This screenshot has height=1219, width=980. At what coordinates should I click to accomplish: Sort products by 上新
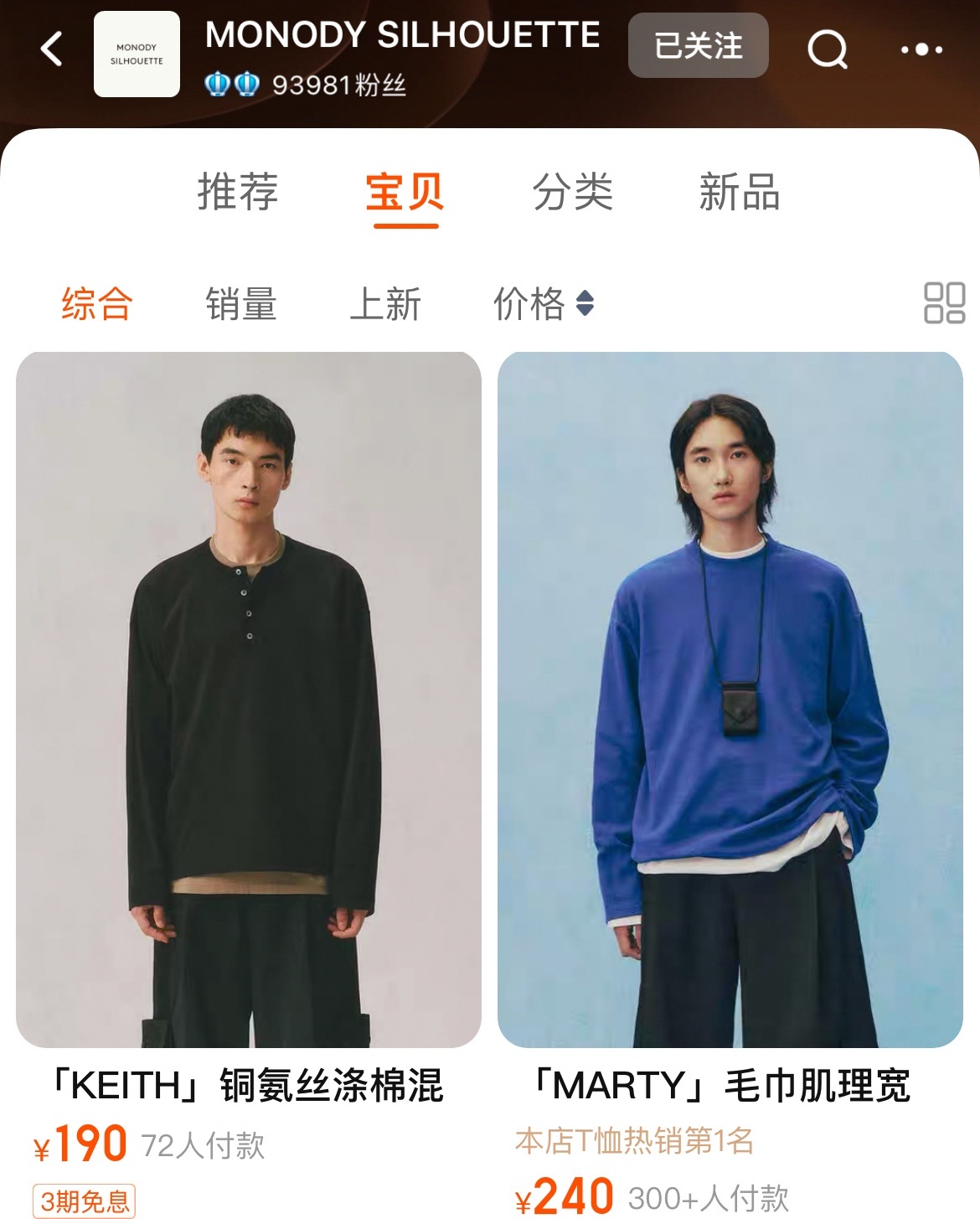(385, 303)
